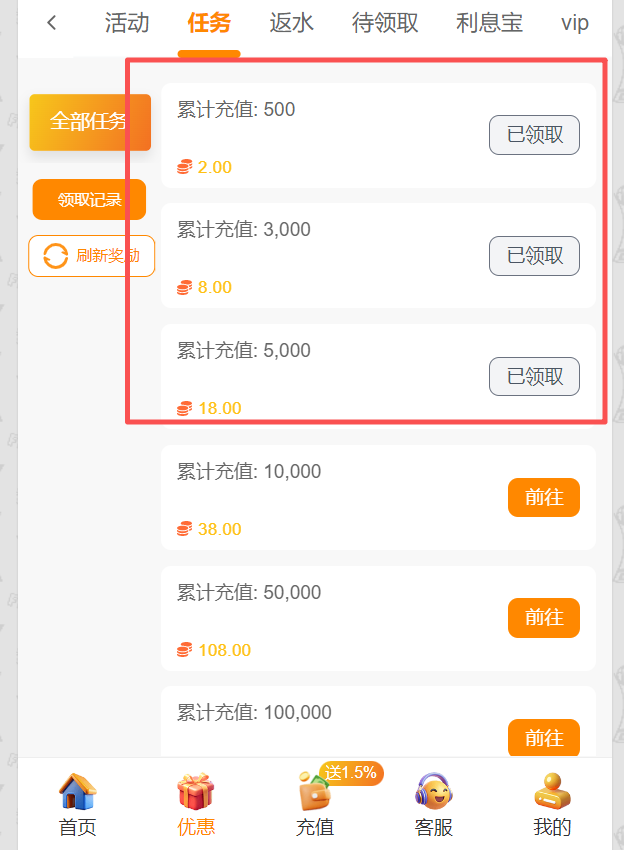The image size is (624, 850).
Task: Open 充值 recharge in bottom bar
Action: tap(315, 805)
